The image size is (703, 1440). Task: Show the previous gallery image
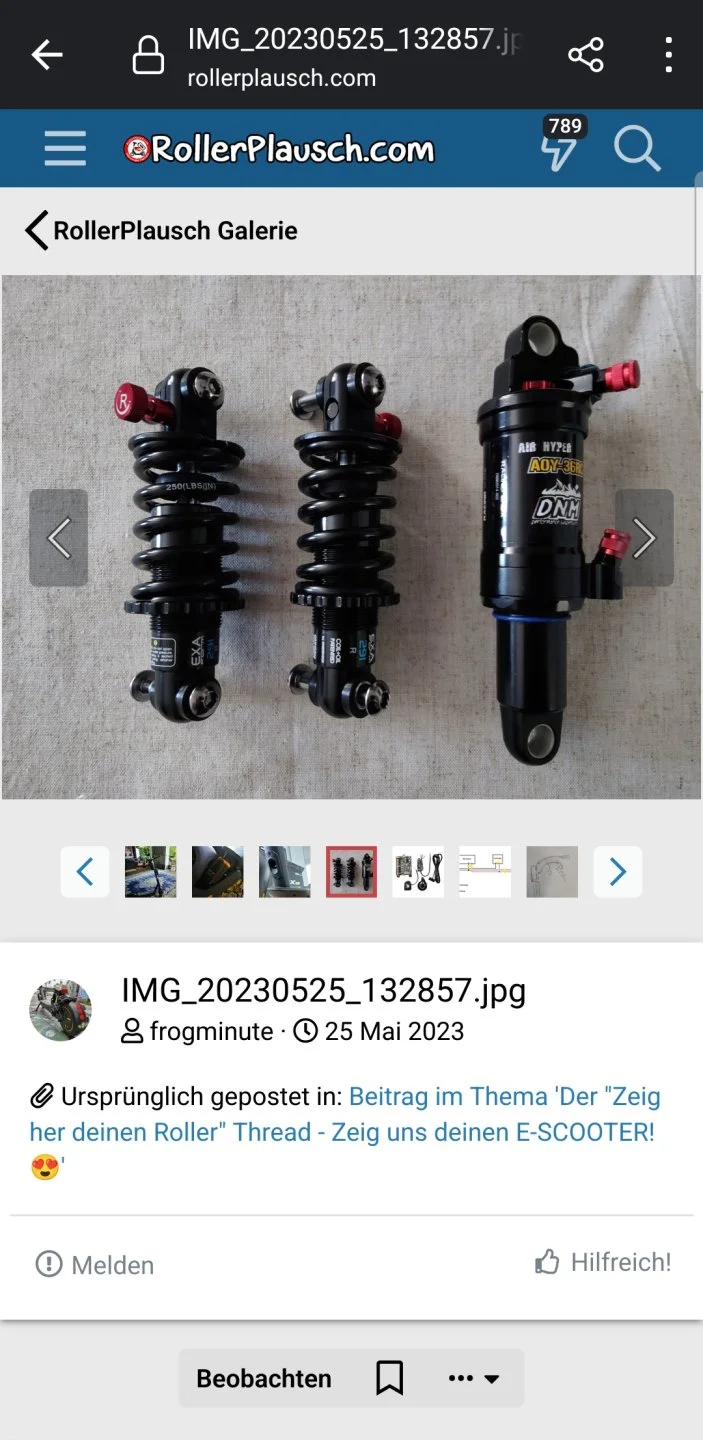pos(59,538)
